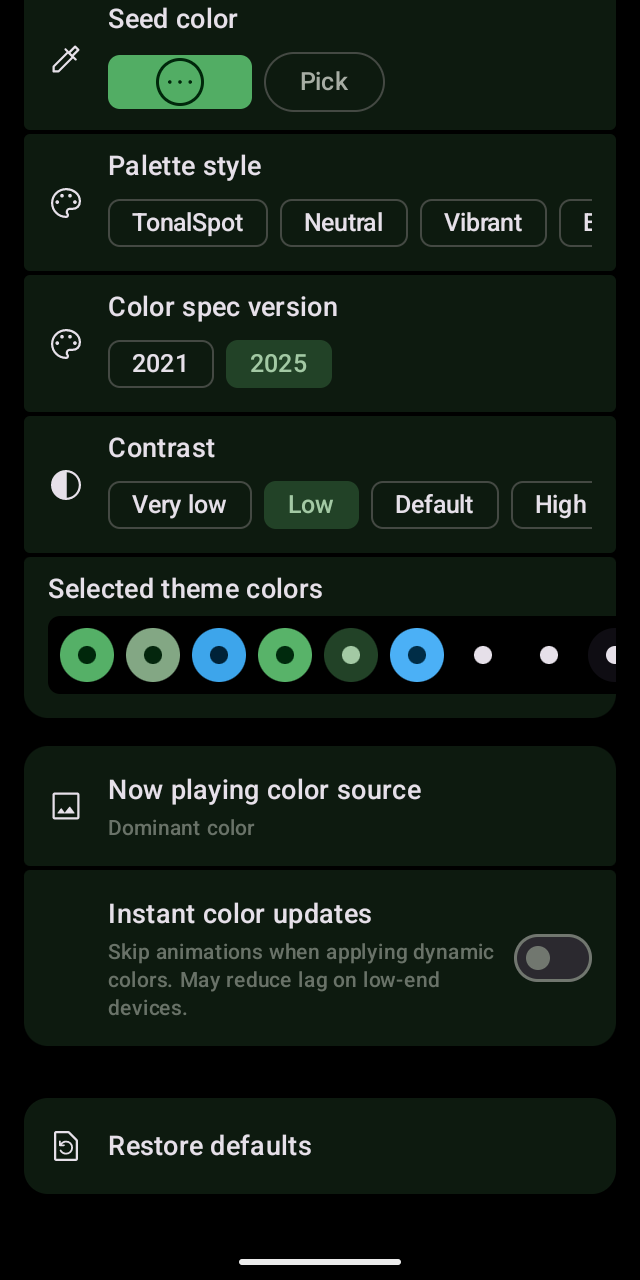Choose the Low contrast option
Viewport: 640px width, 1280px height.
pos(311,505)
